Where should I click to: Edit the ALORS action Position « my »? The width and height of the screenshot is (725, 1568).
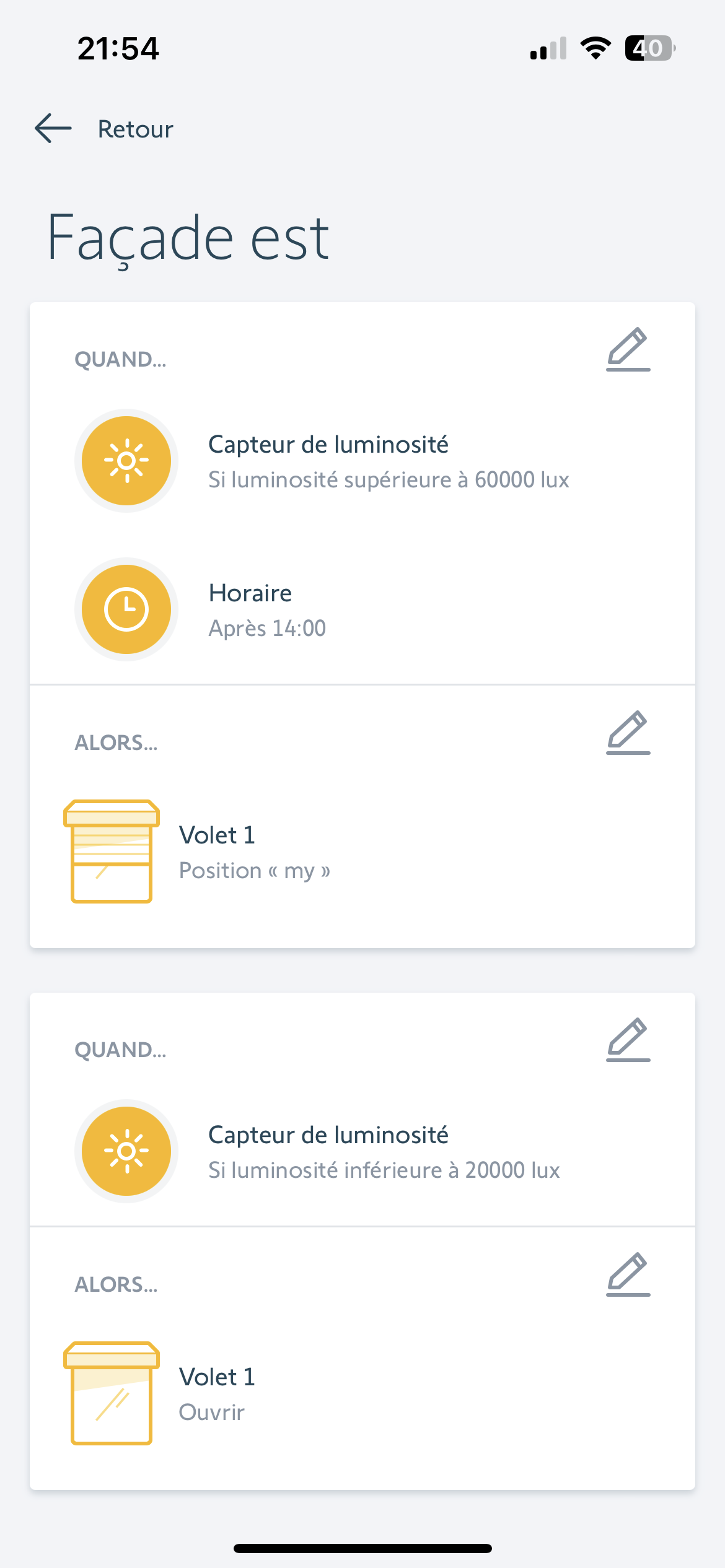pos(628,733)
